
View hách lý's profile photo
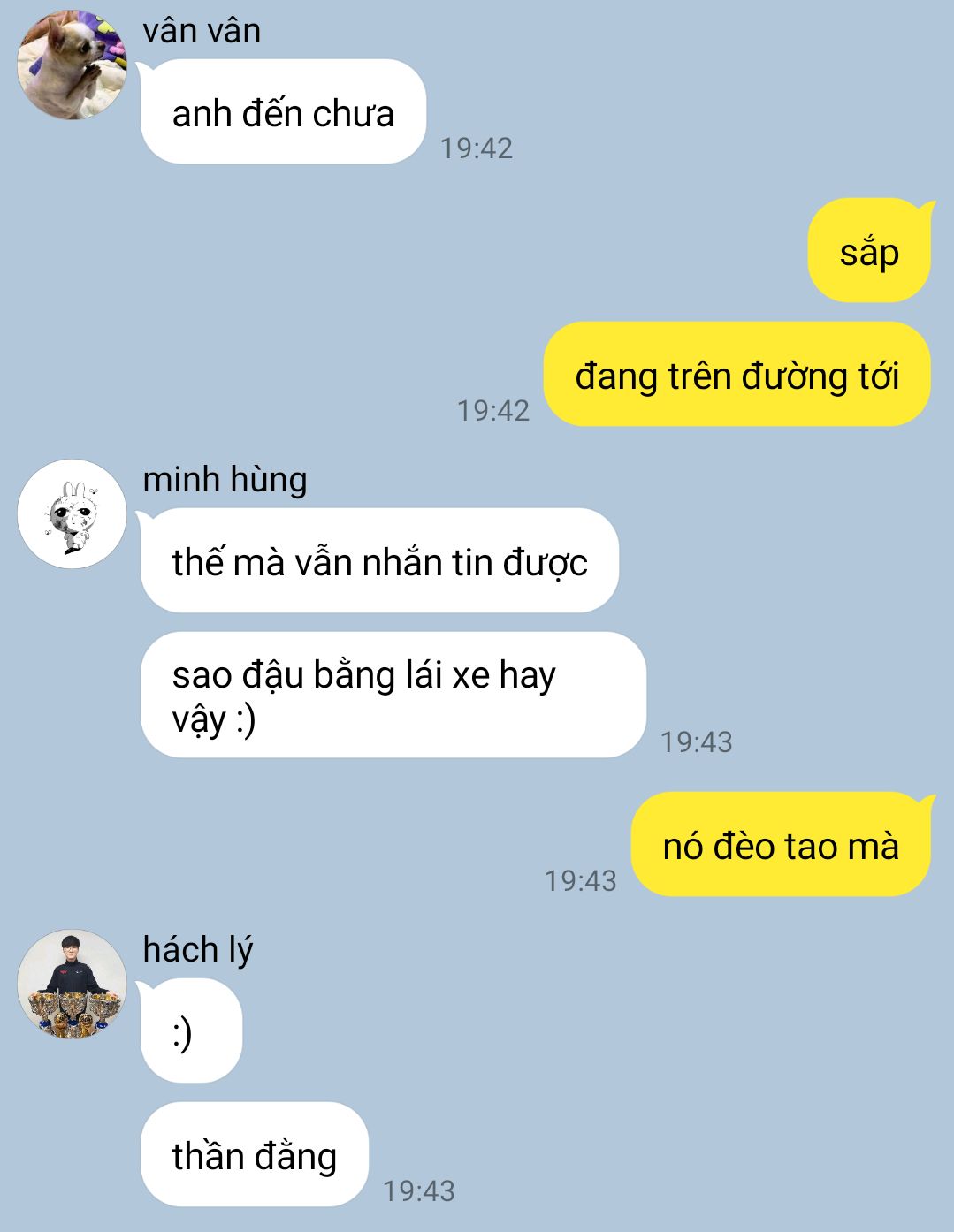point(73,984)
